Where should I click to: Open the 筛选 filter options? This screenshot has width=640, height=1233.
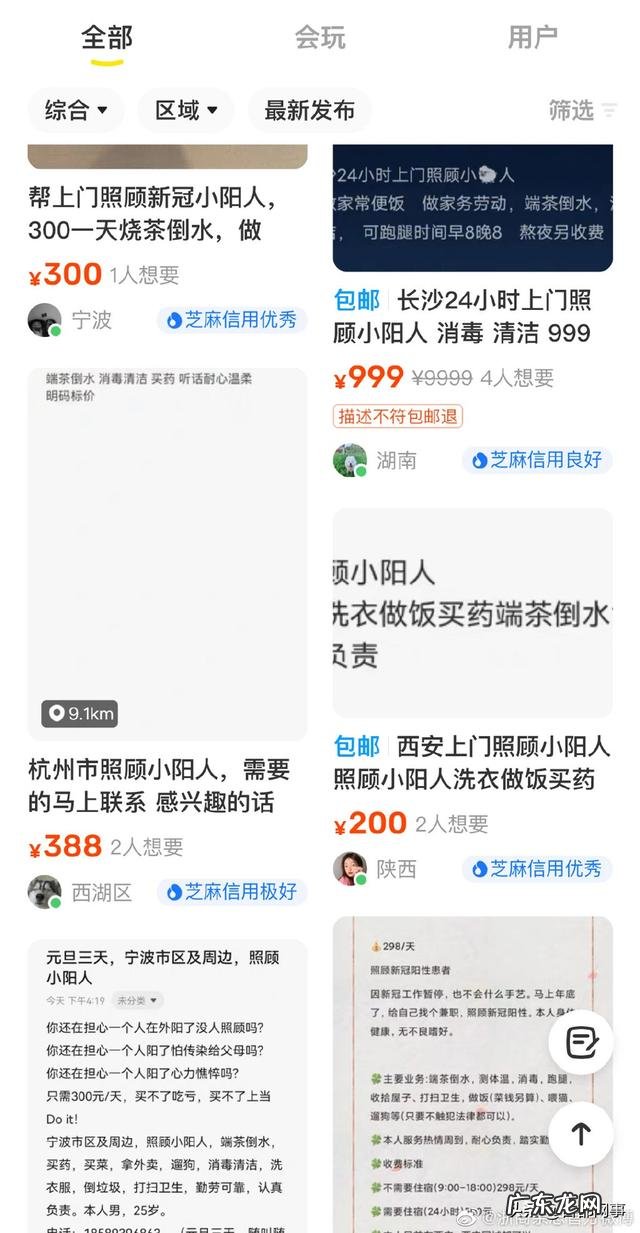point(582,110)
